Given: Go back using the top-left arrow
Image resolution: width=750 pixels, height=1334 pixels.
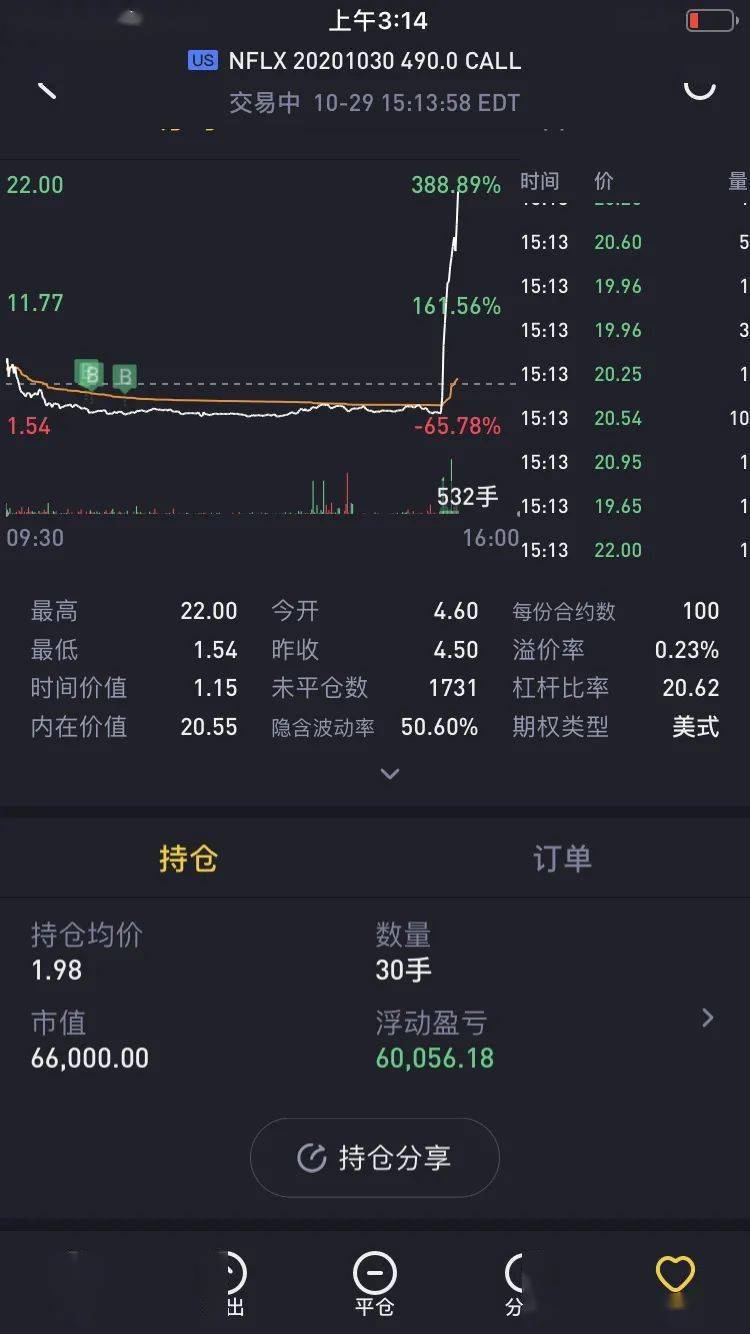Looking at the screenshot, I should tap(46, 89).
